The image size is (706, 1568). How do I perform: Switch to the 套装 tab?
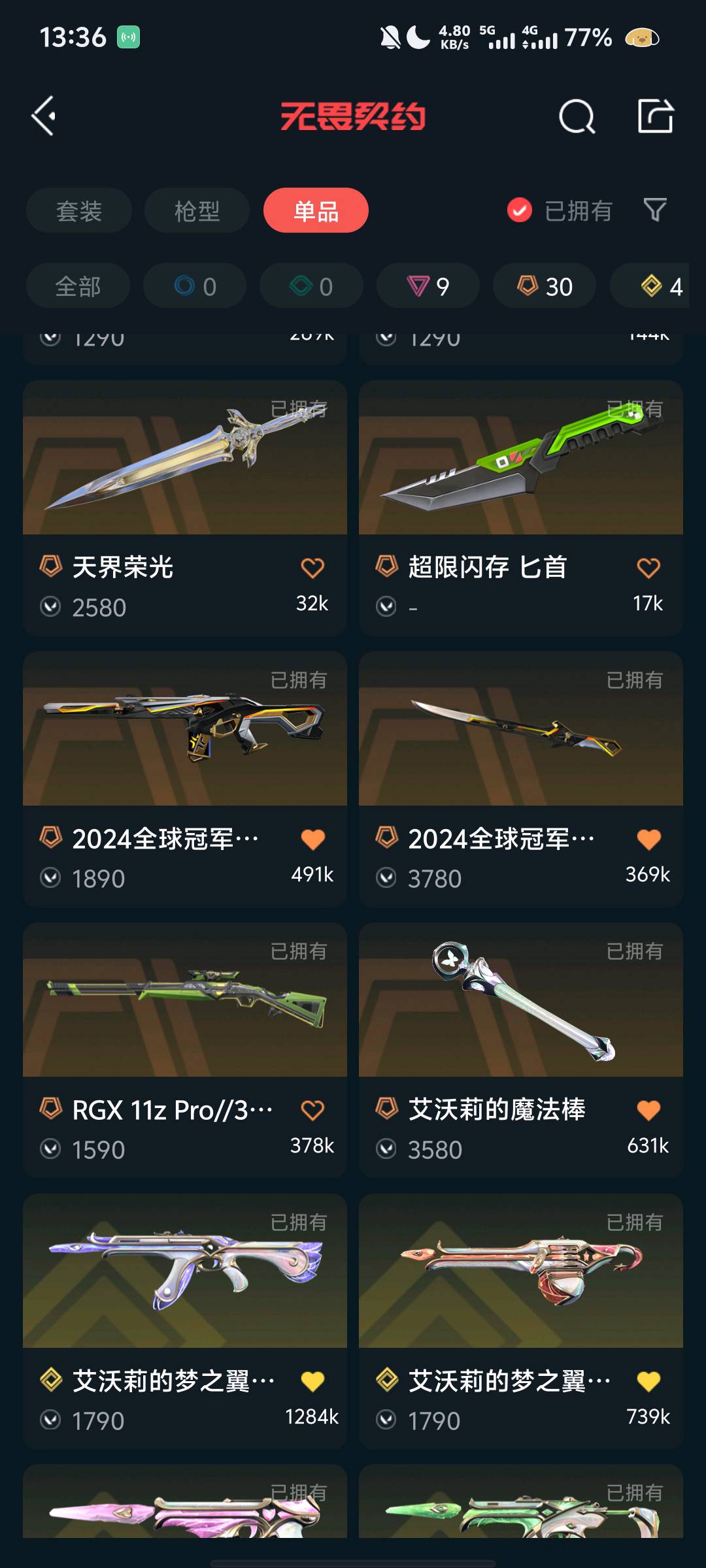pyautogui.click(x=79, y=210)
